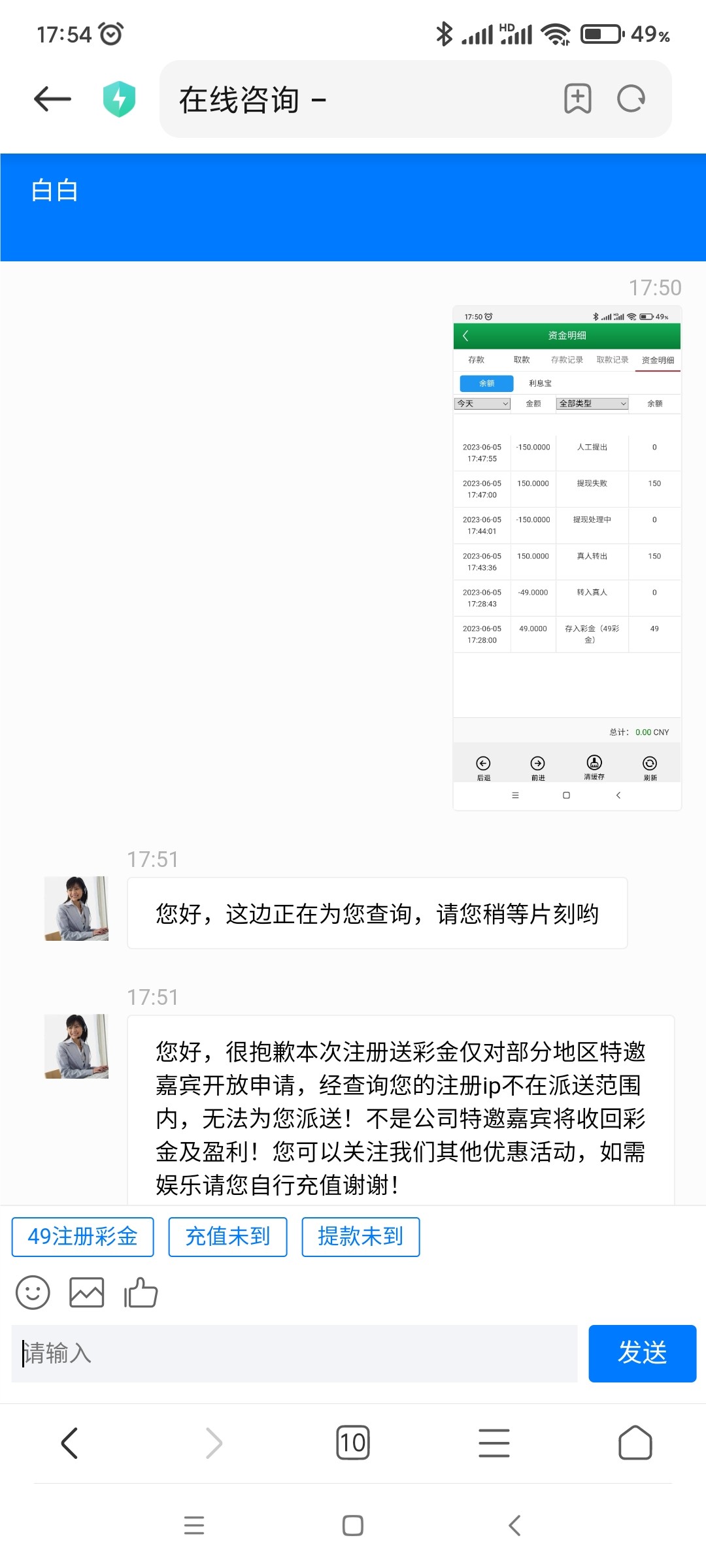
Task: Expand the 全部类型 type dropdown
Action: [x=591, y=404]
